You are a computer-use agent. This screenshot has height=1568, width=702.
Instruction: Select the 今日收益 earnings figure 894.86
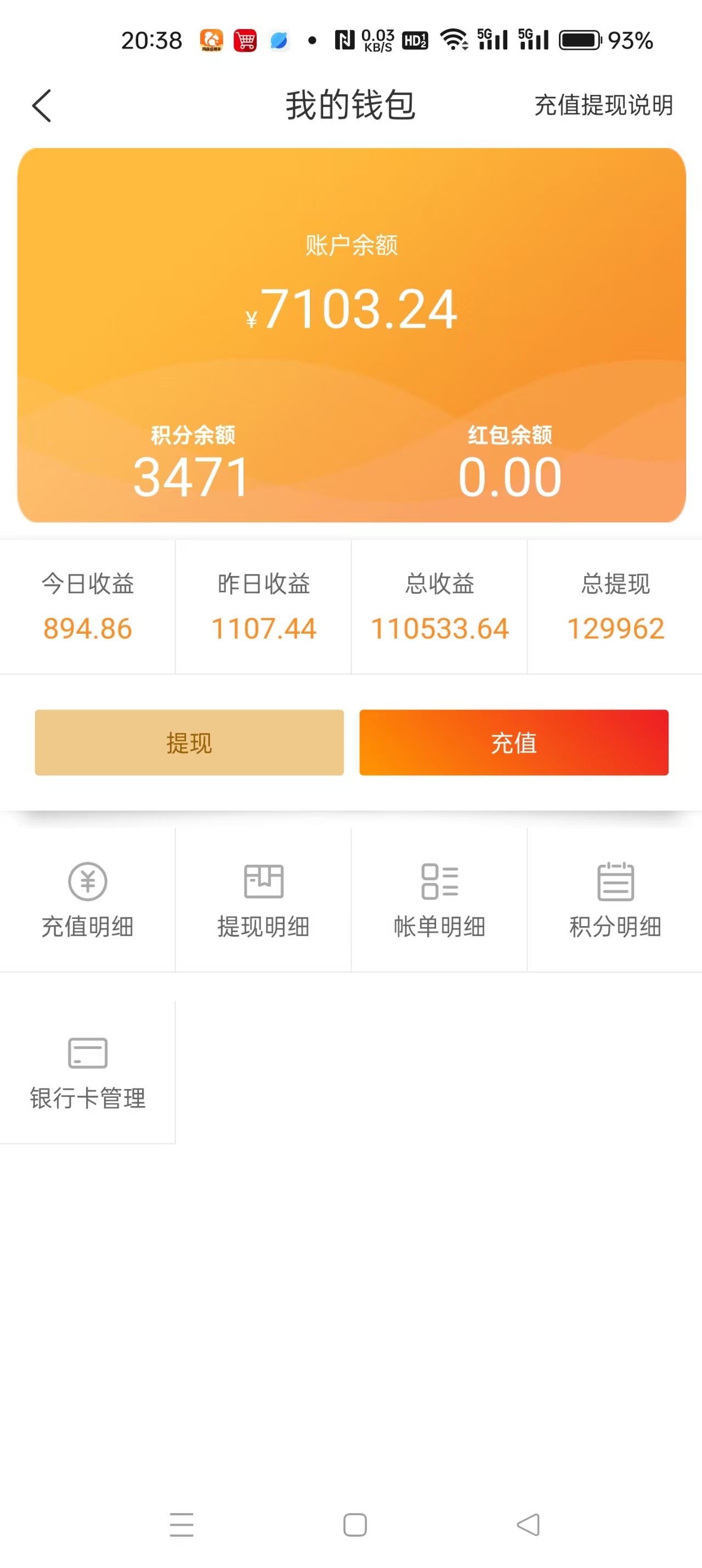[x=88, y=628]
